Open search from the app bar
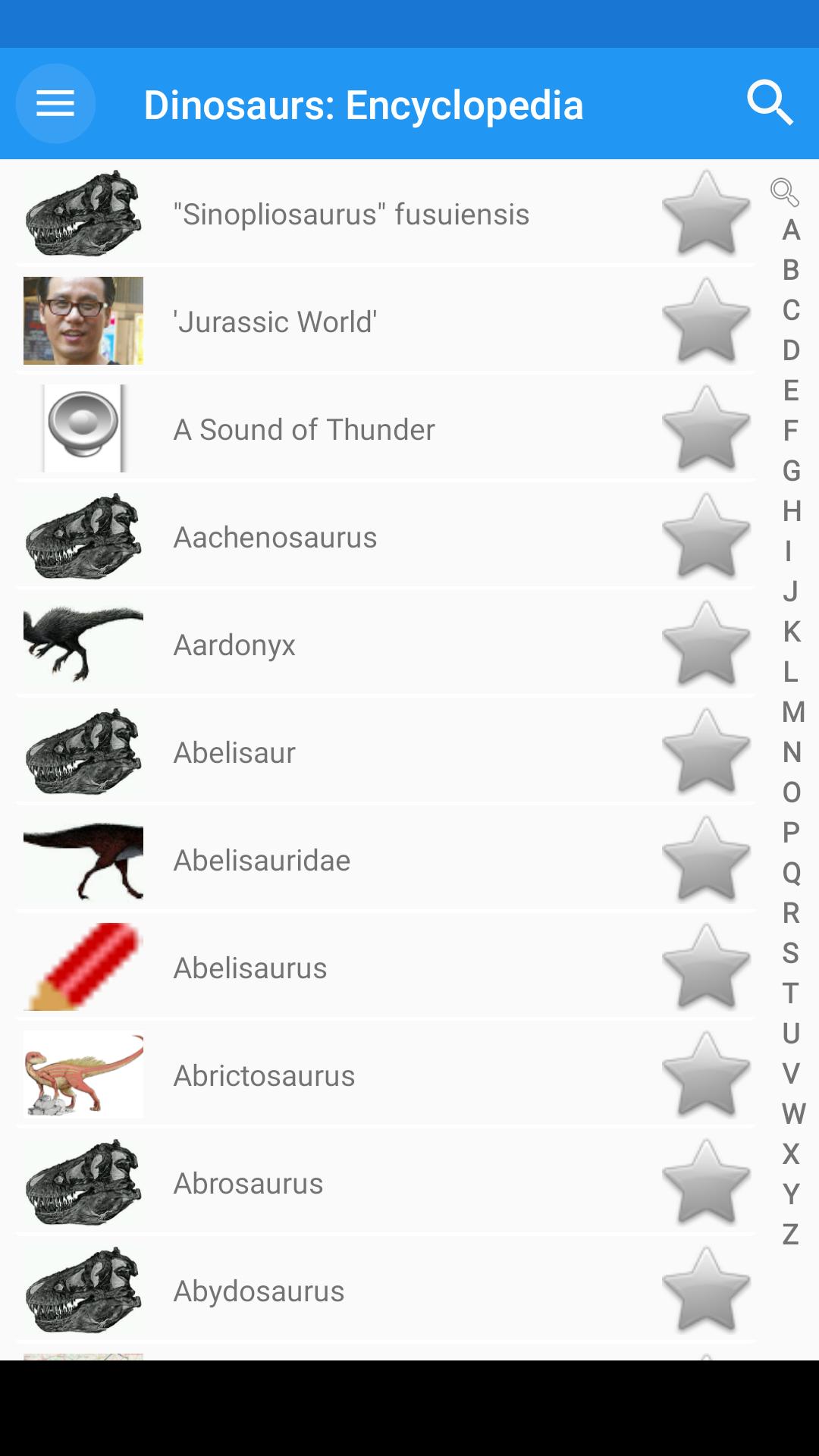This screenshot has height=1456, width=819. 770,103
